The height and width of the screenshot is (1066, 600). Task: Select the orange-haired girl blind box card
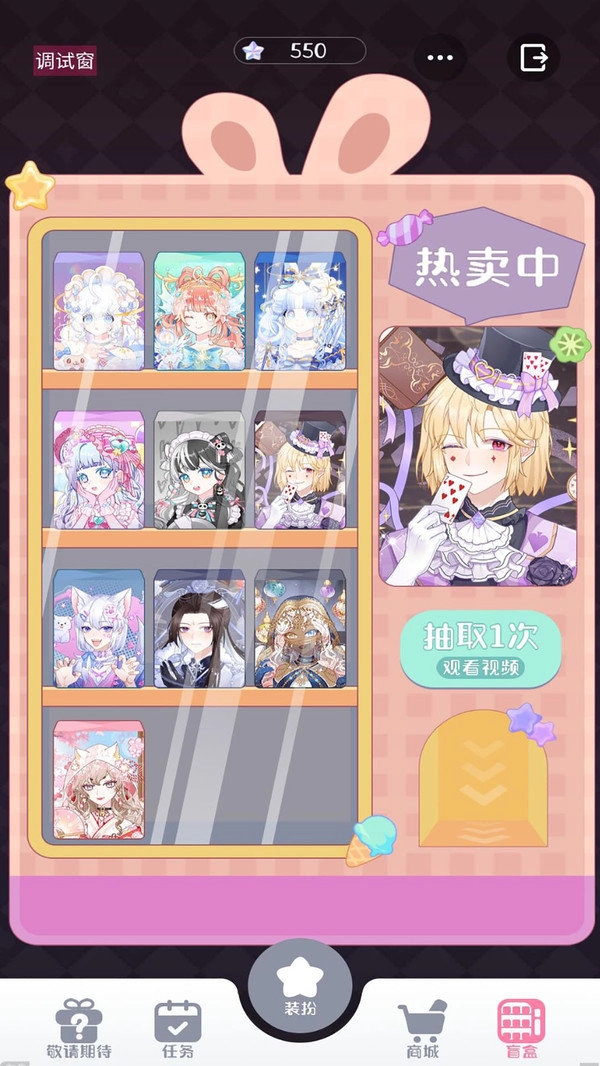199,312
